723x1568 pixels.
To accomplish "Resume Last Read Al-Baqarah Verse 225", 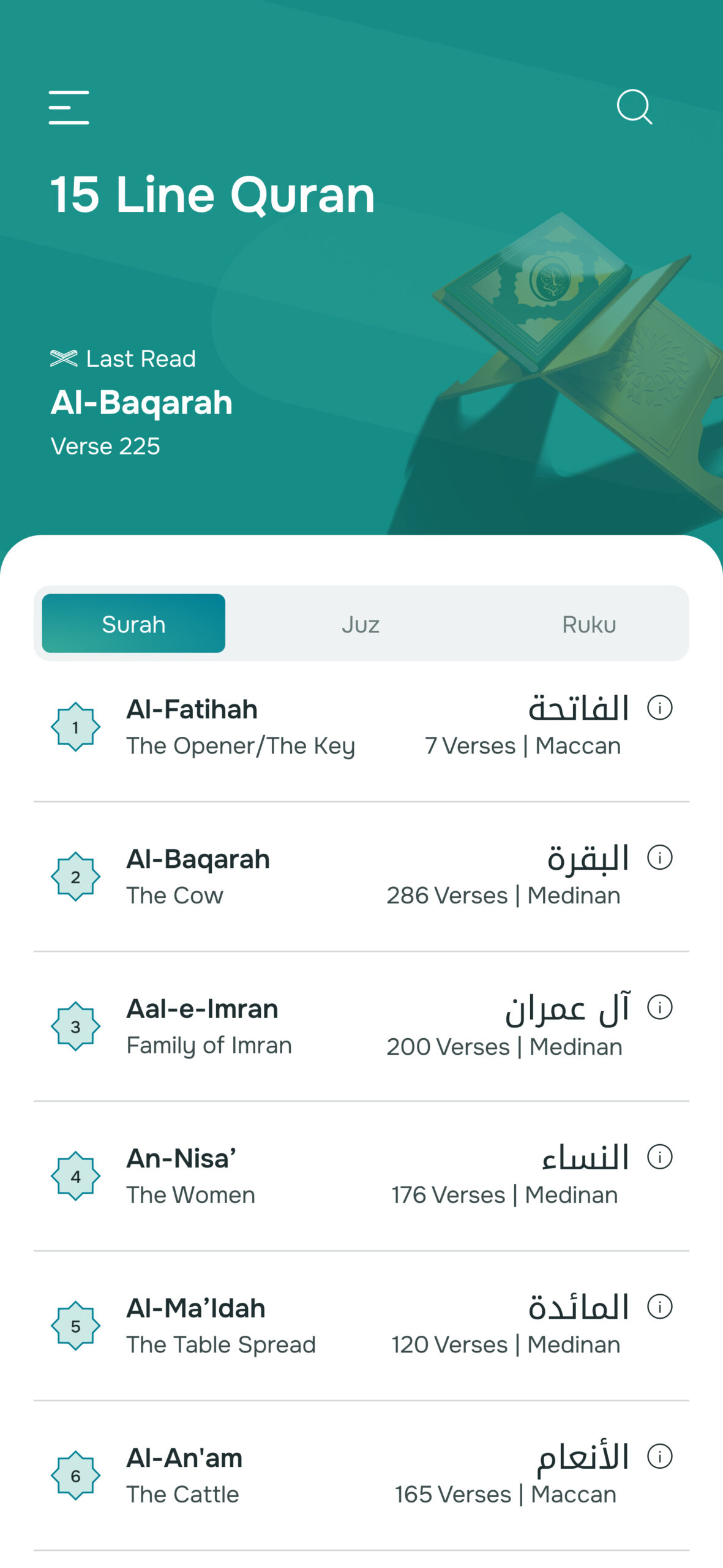I will [x=141, y=402].
